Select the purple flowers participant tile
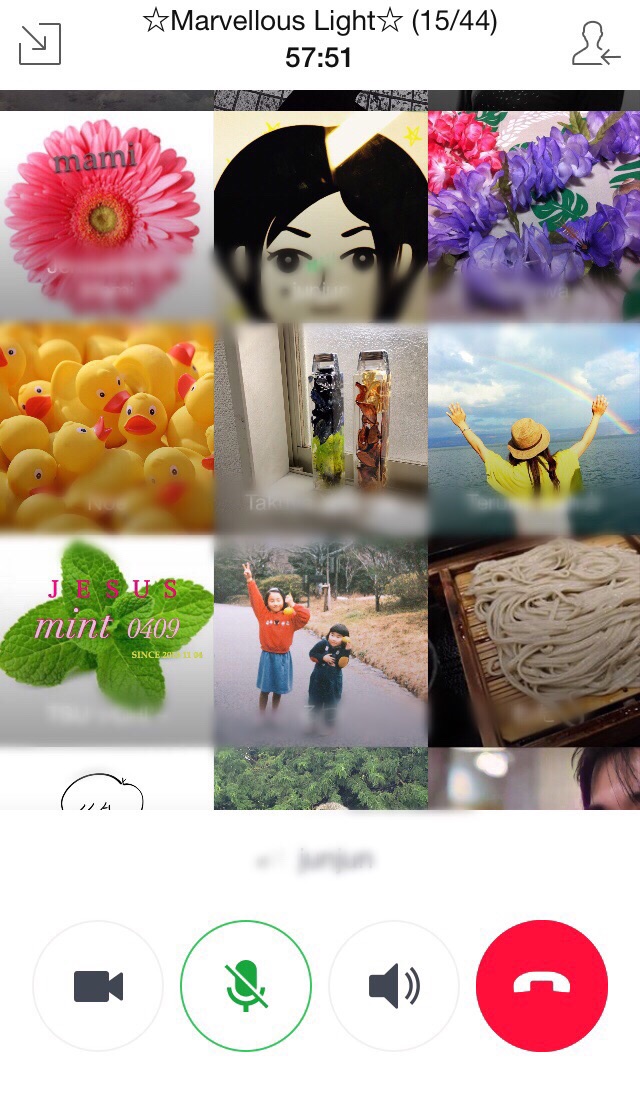Viewport: 640px width, 1098px height. point(534,214)
